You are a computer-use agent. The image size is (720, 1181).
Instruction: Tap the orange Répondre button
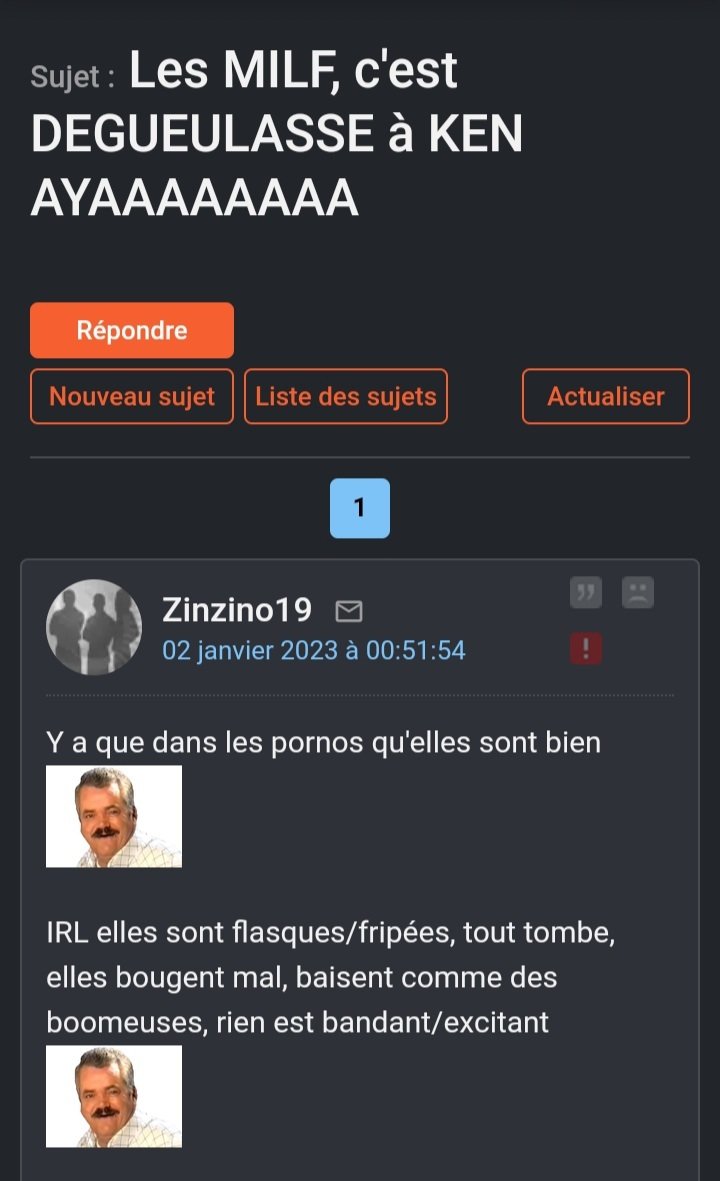[x=132, y=330]
